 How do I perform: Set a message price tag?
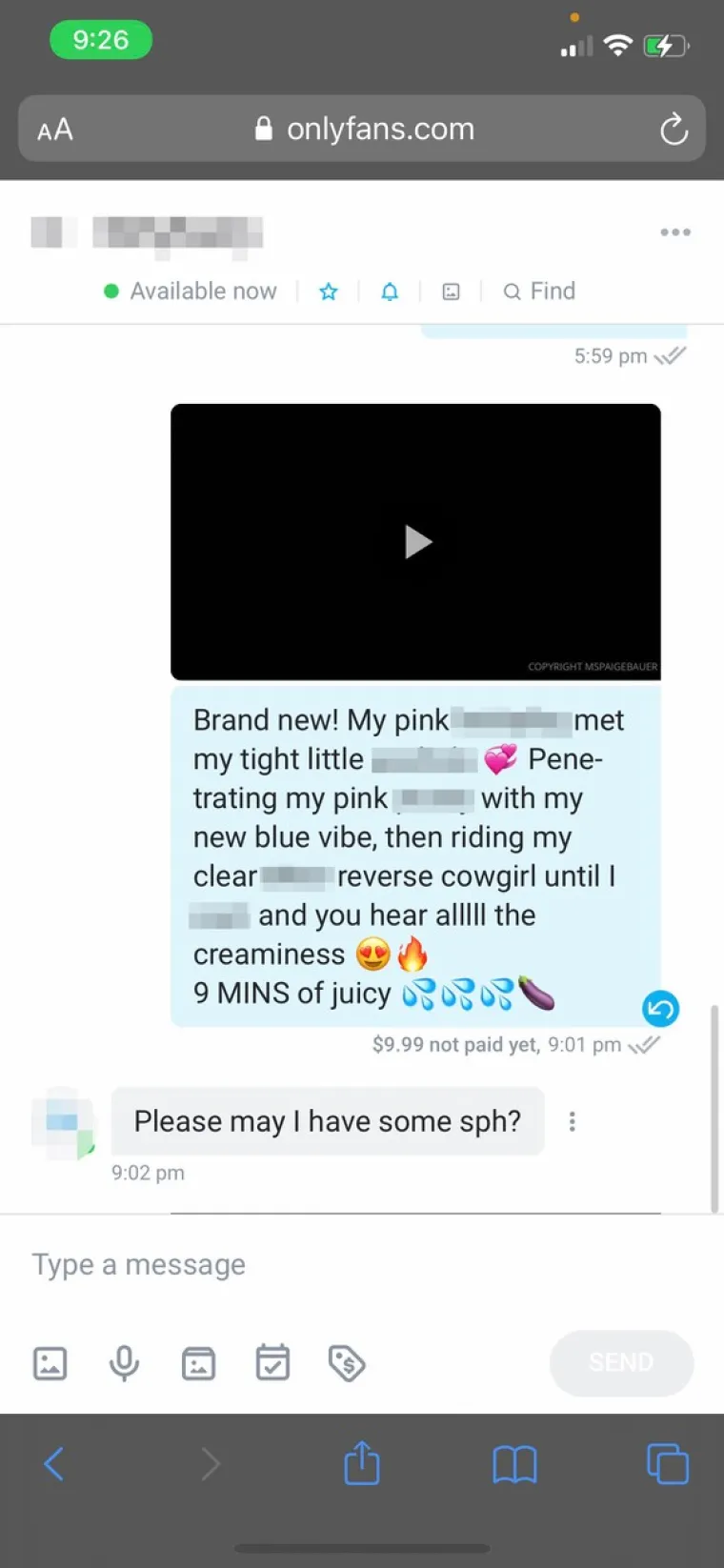tap(347, 1363)
